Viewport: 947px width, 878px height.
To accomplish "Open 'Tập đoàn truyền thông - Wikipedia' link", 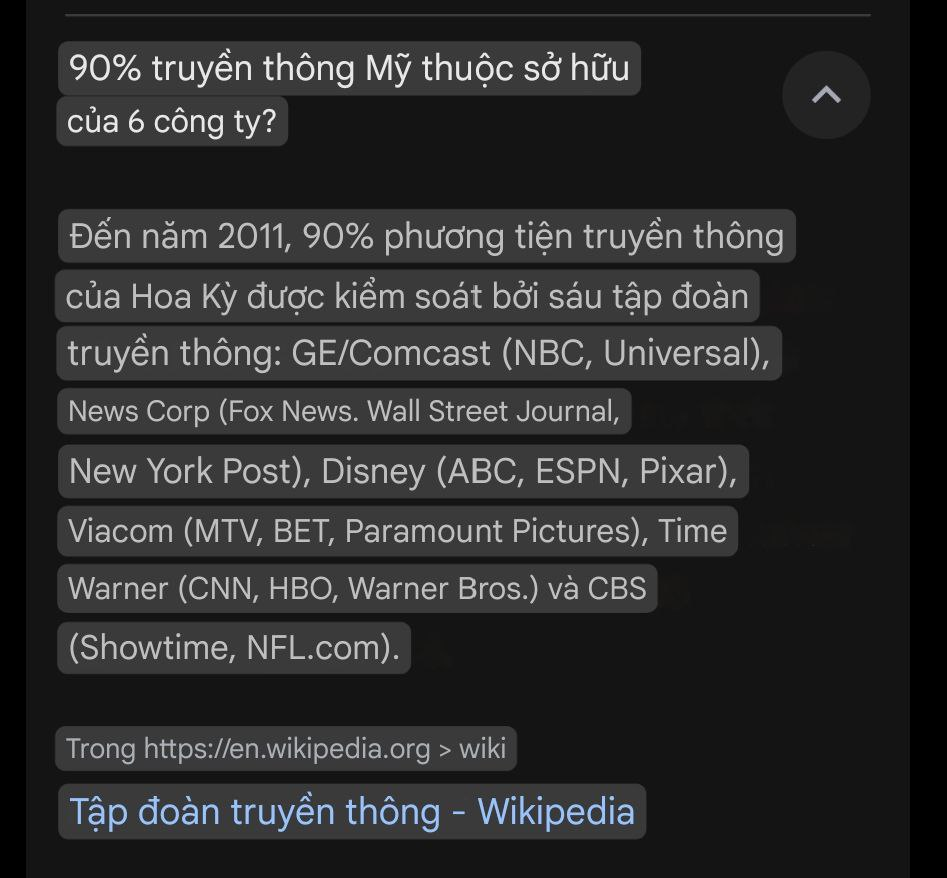I will (x=351, y=811).
